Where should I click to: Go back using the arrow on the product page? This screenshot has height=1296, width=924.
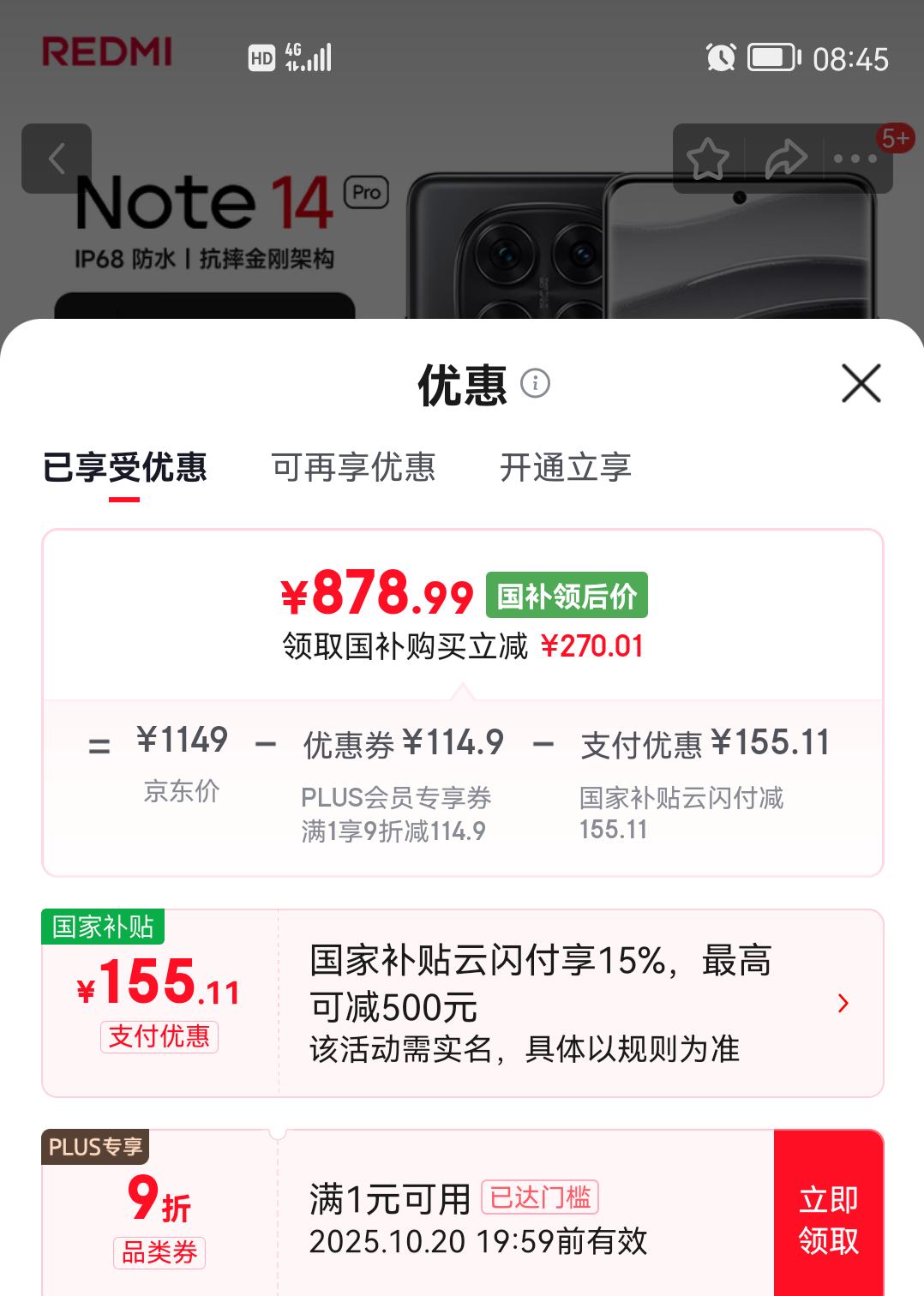pyautogui.click(x=57, y=159)
